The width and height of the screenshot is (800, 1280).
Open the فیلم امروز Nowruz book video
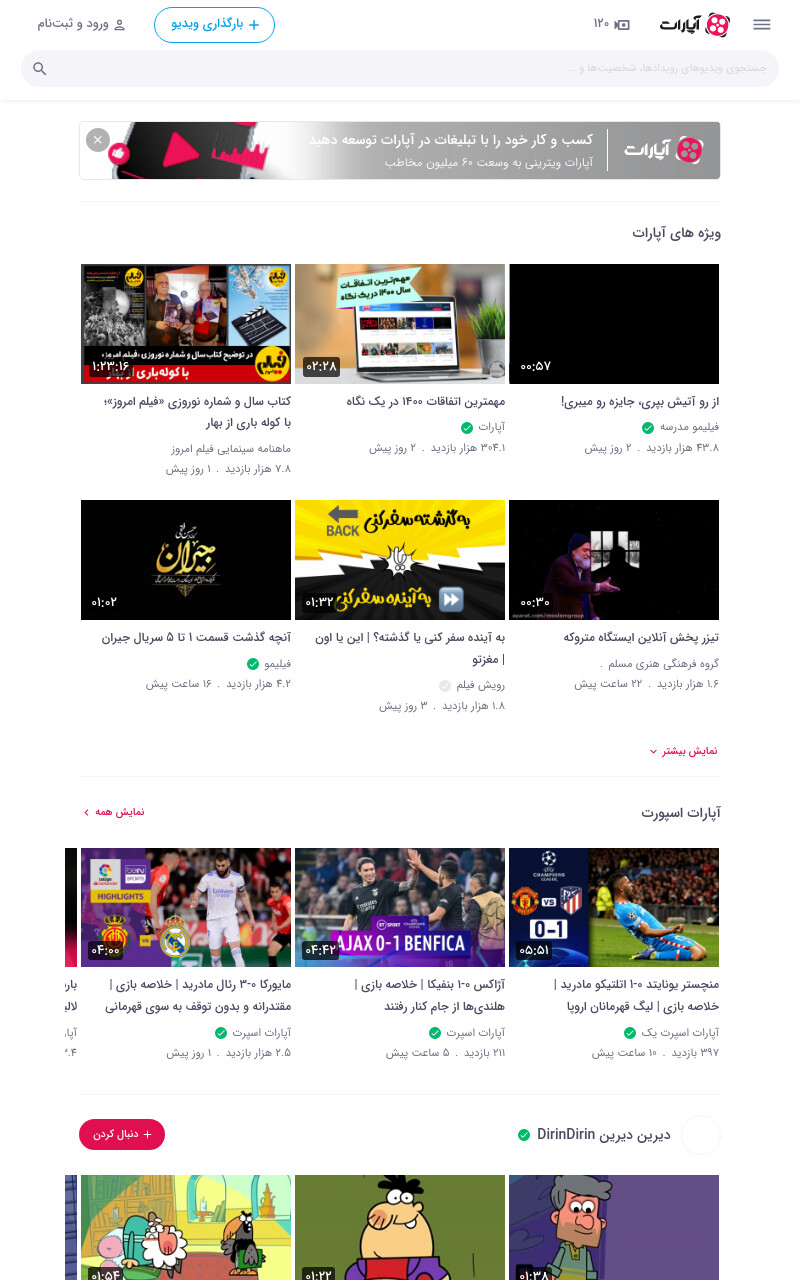(x=186, y=324)
